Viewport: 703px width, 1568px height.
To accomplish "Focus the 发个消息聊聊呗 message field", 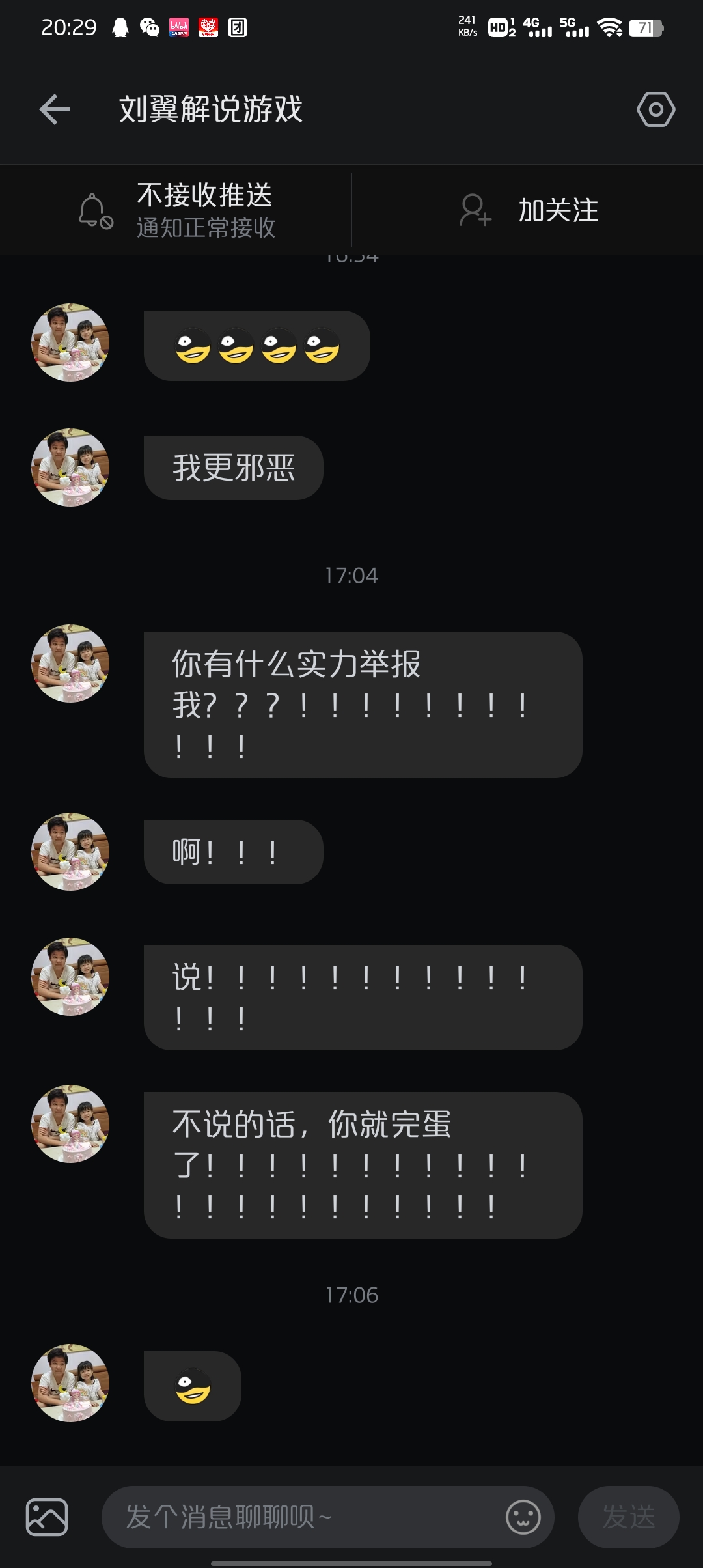I will [x=299, y=1517].
